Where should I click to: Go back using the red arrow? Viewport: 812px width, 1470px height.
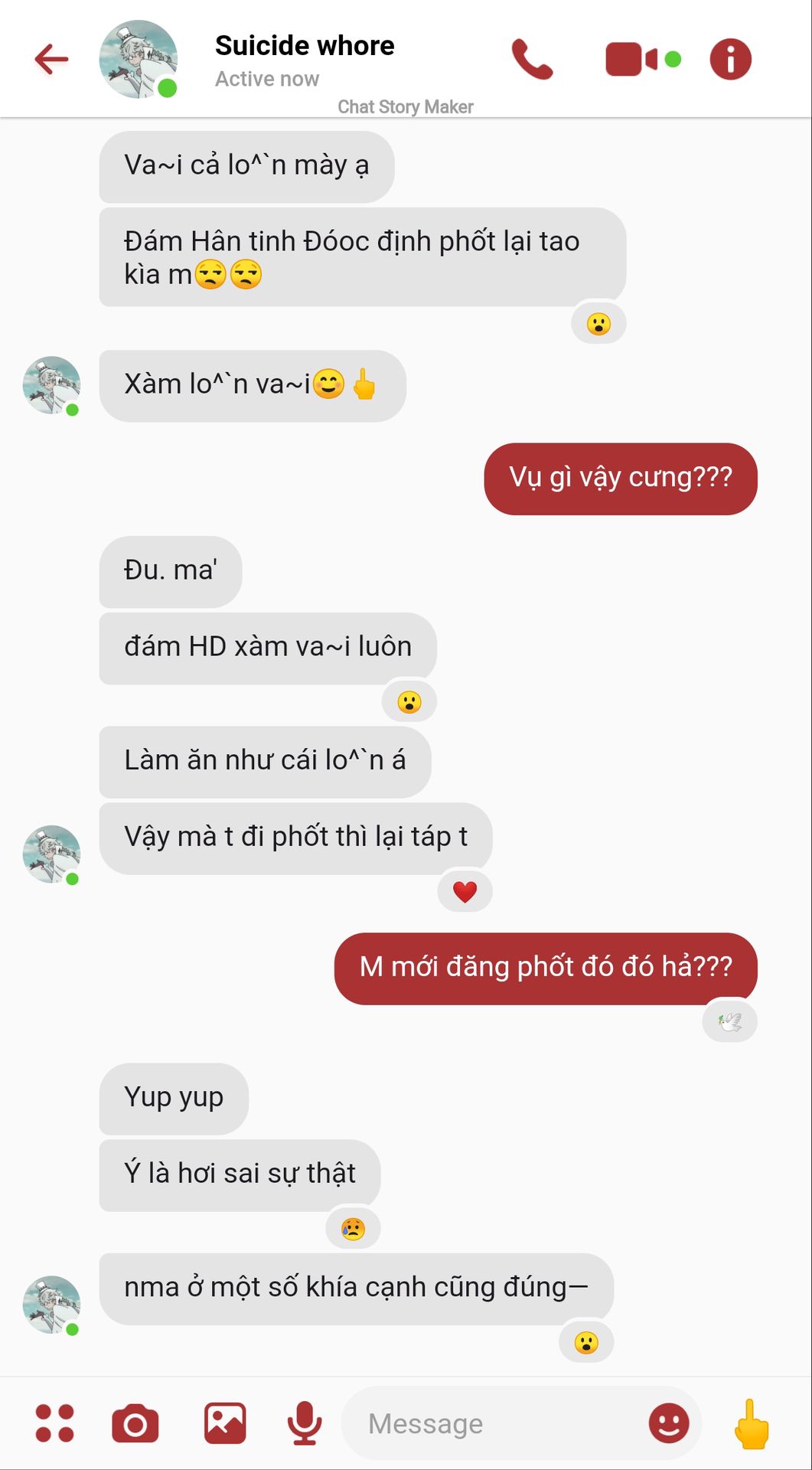tap(51, 59)
